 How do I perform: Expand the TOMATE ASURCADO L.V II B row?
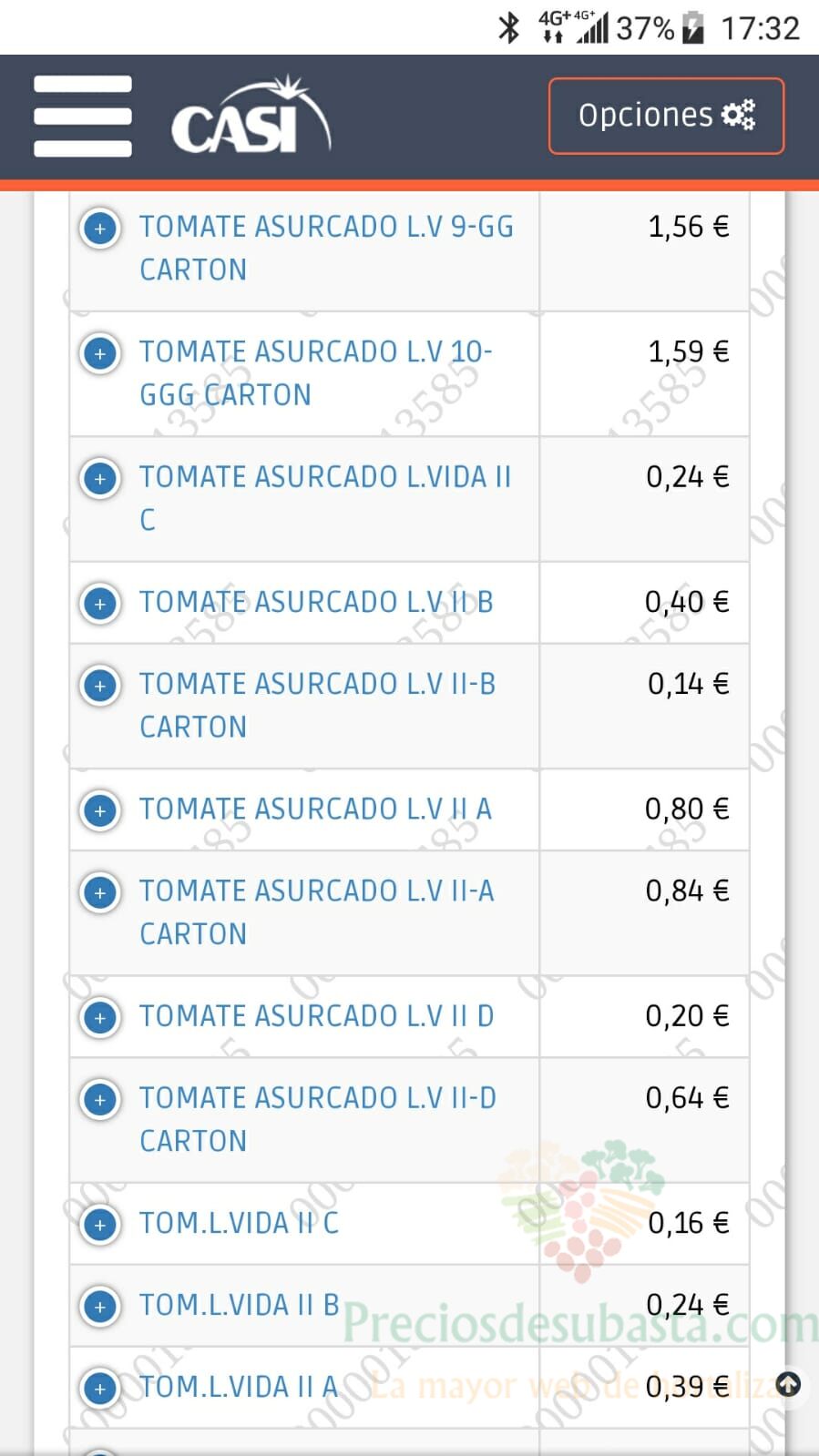pyautogui.click(x=100, y=603)
